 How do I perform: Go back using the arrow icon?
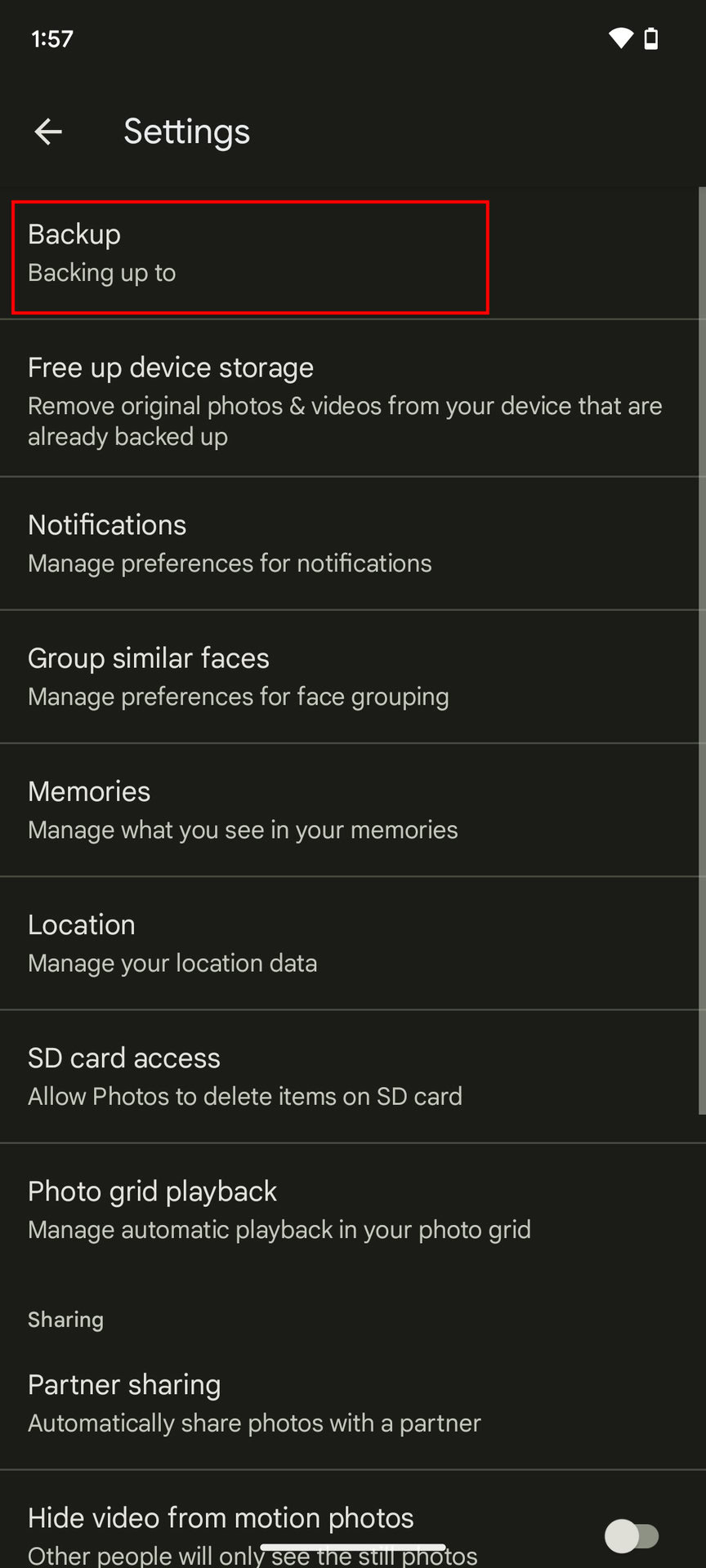pyautogui.click(x=48, y=131)
